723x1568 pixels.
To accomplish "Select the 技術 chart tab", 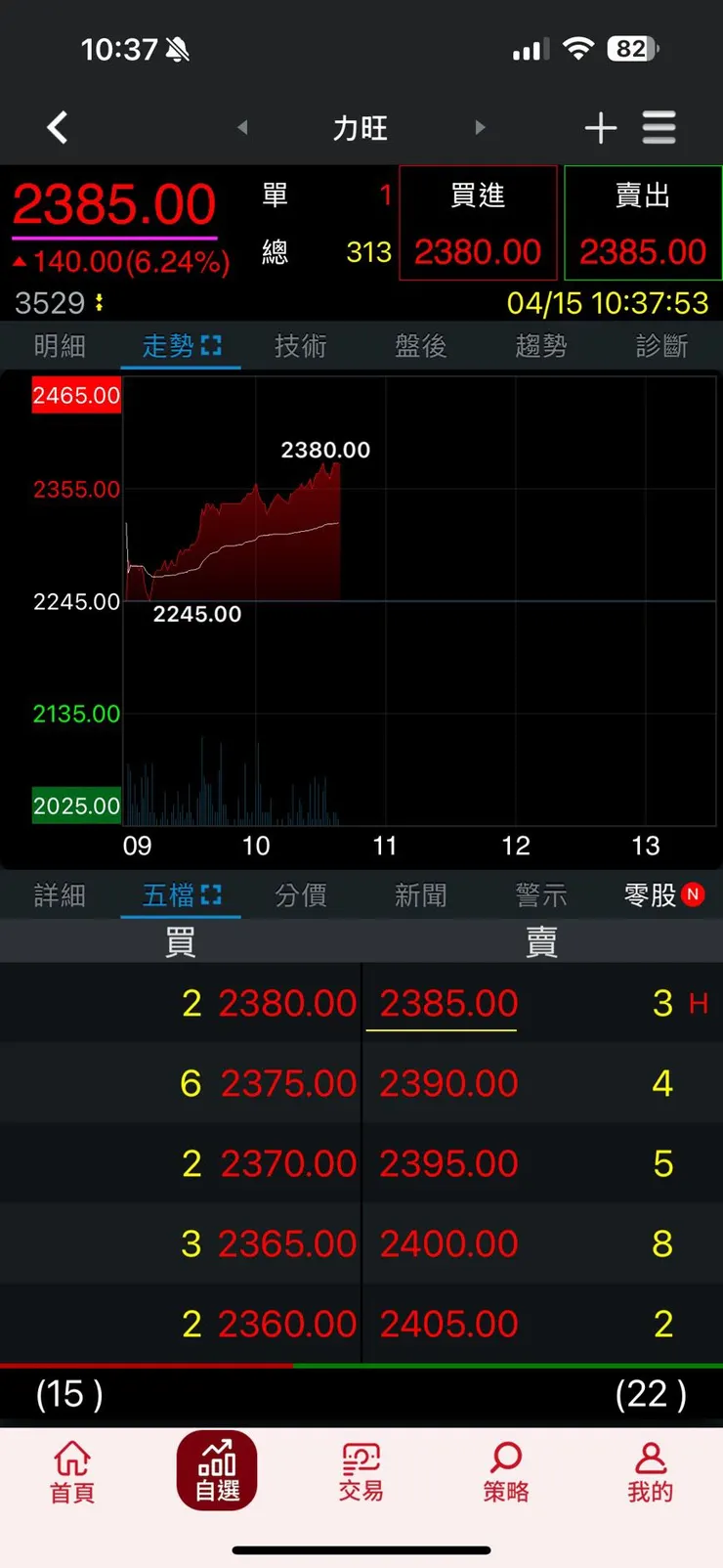I will click(x=300, y=346).
